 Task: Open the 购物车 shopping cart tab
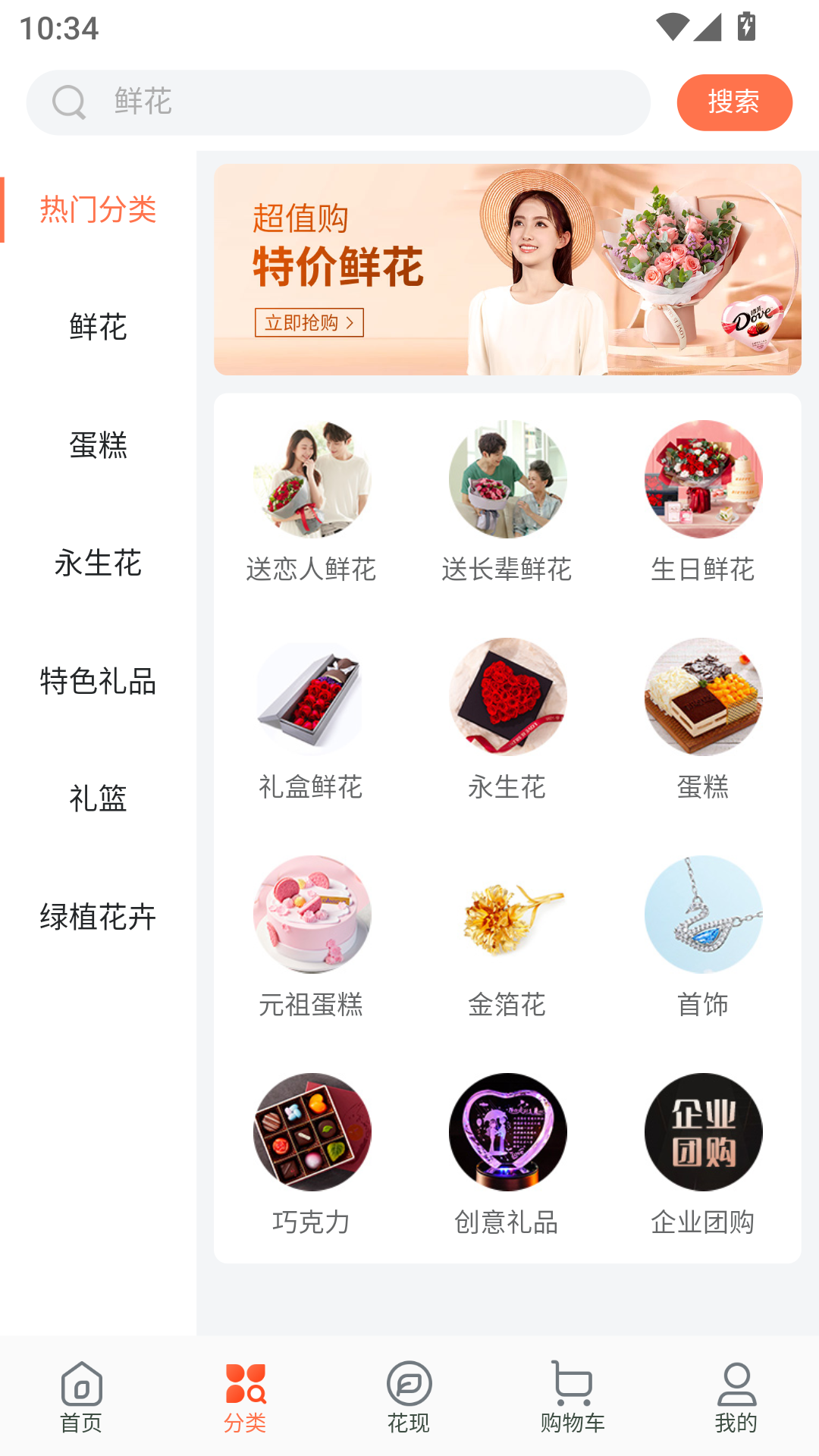pos(573,1397)
